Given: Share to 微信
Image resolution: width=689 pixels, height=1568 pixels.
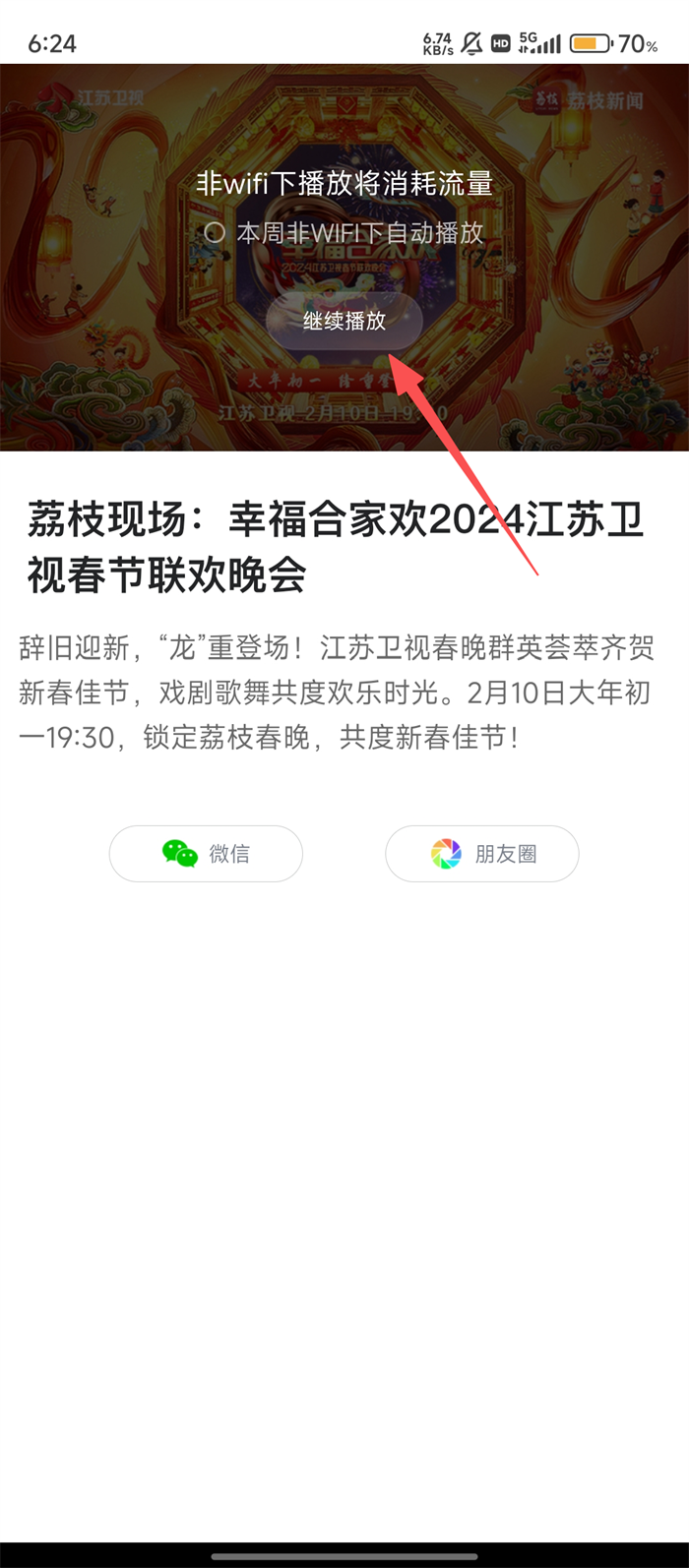Looking at the screenshot, I should pos(206,853).
